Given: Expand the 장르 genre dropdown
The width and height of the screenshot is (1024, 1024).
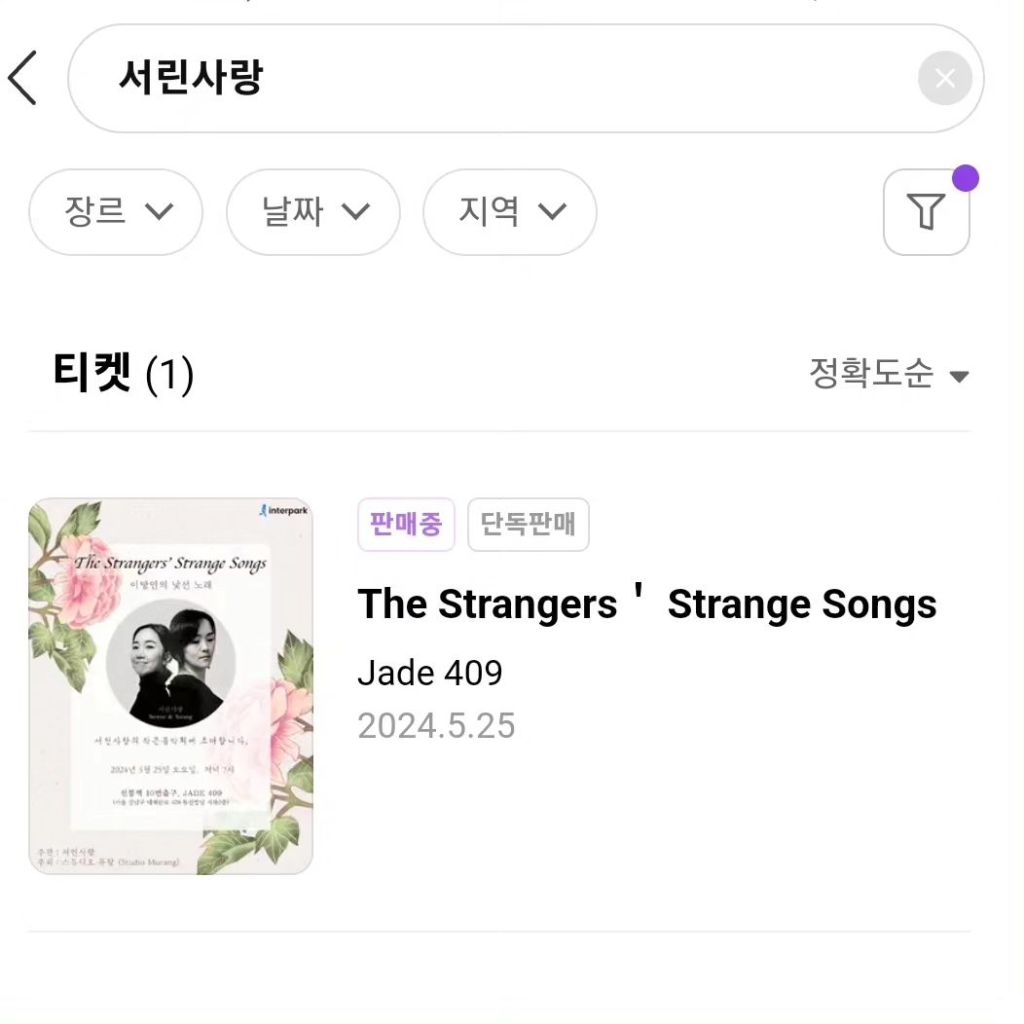Looking at the screenshot, I should point(116,212).
